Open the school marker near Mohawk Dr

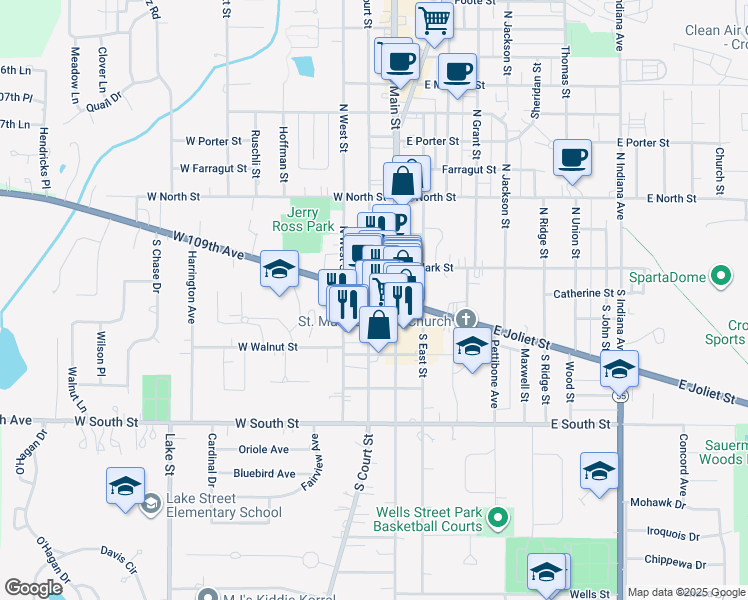click(599, 471)
